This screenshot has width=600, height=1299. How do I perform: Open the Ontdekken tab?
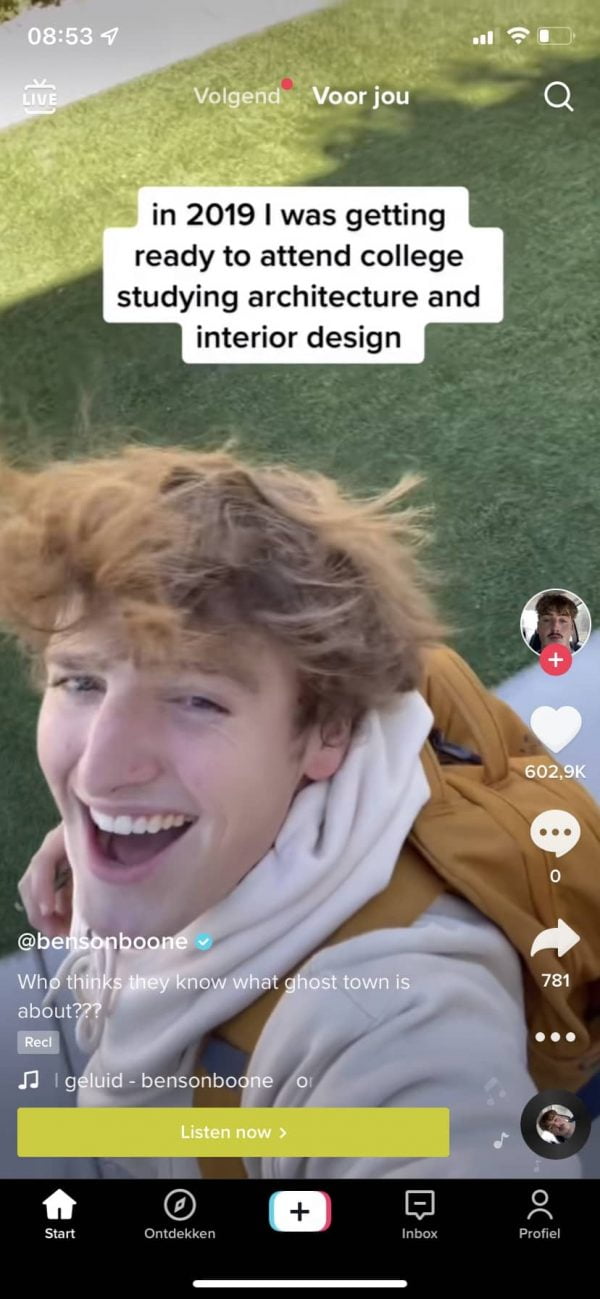[180, 1214]
